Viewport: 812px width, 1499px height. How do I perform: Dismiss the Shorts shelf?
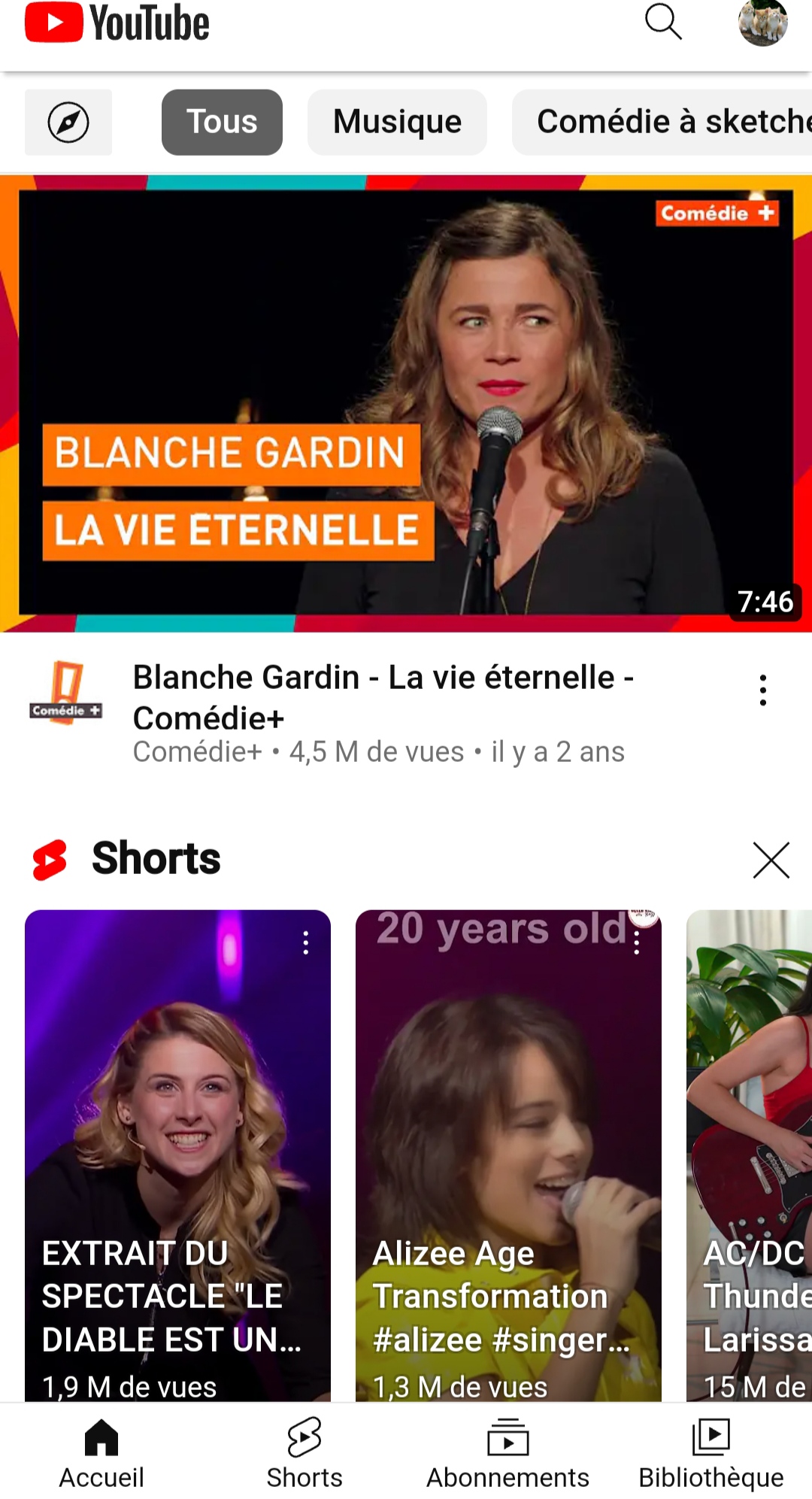(771, 860)
